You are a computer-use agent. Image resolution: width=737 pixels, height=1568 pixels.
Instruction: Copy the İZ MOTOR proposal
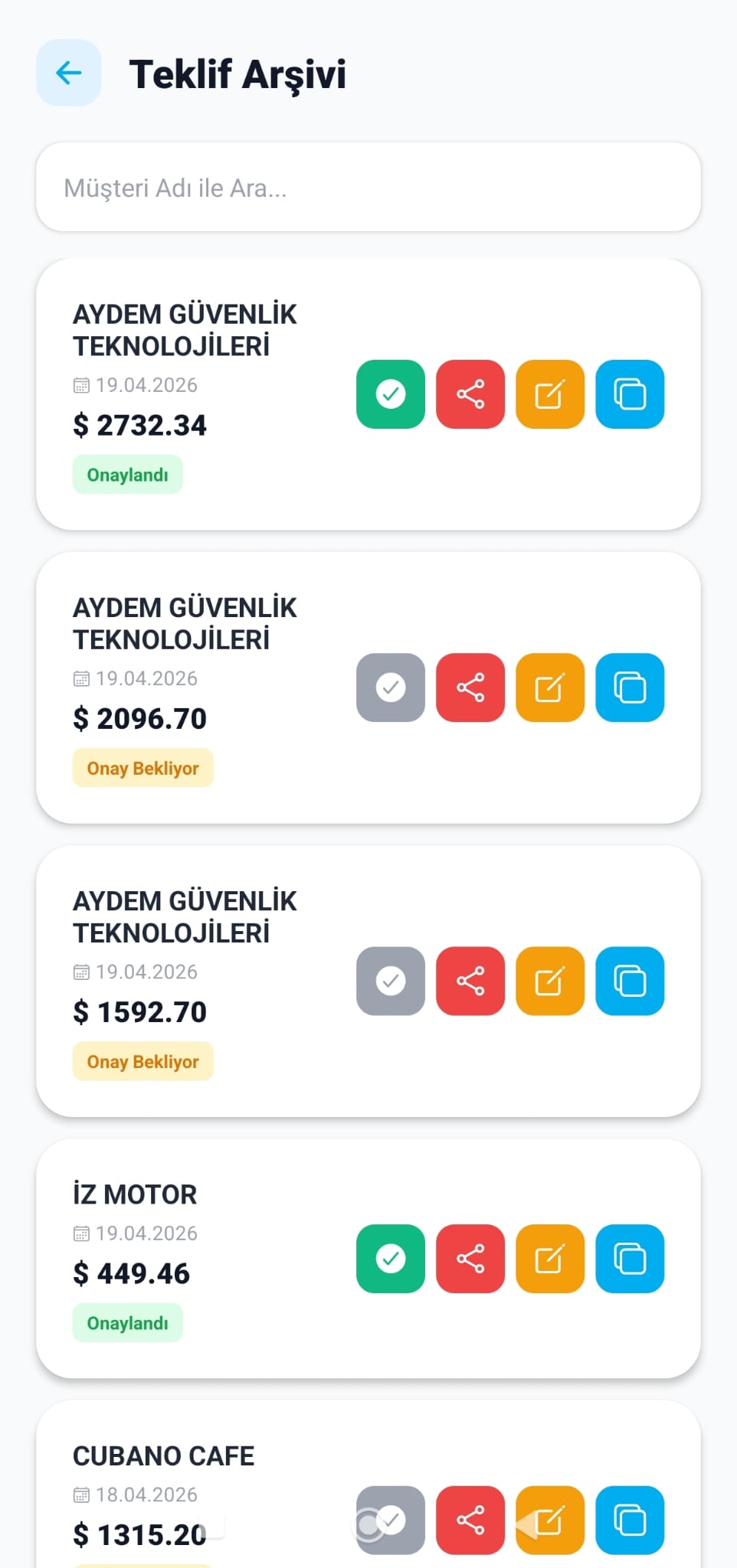click(x=629, y=1259)
